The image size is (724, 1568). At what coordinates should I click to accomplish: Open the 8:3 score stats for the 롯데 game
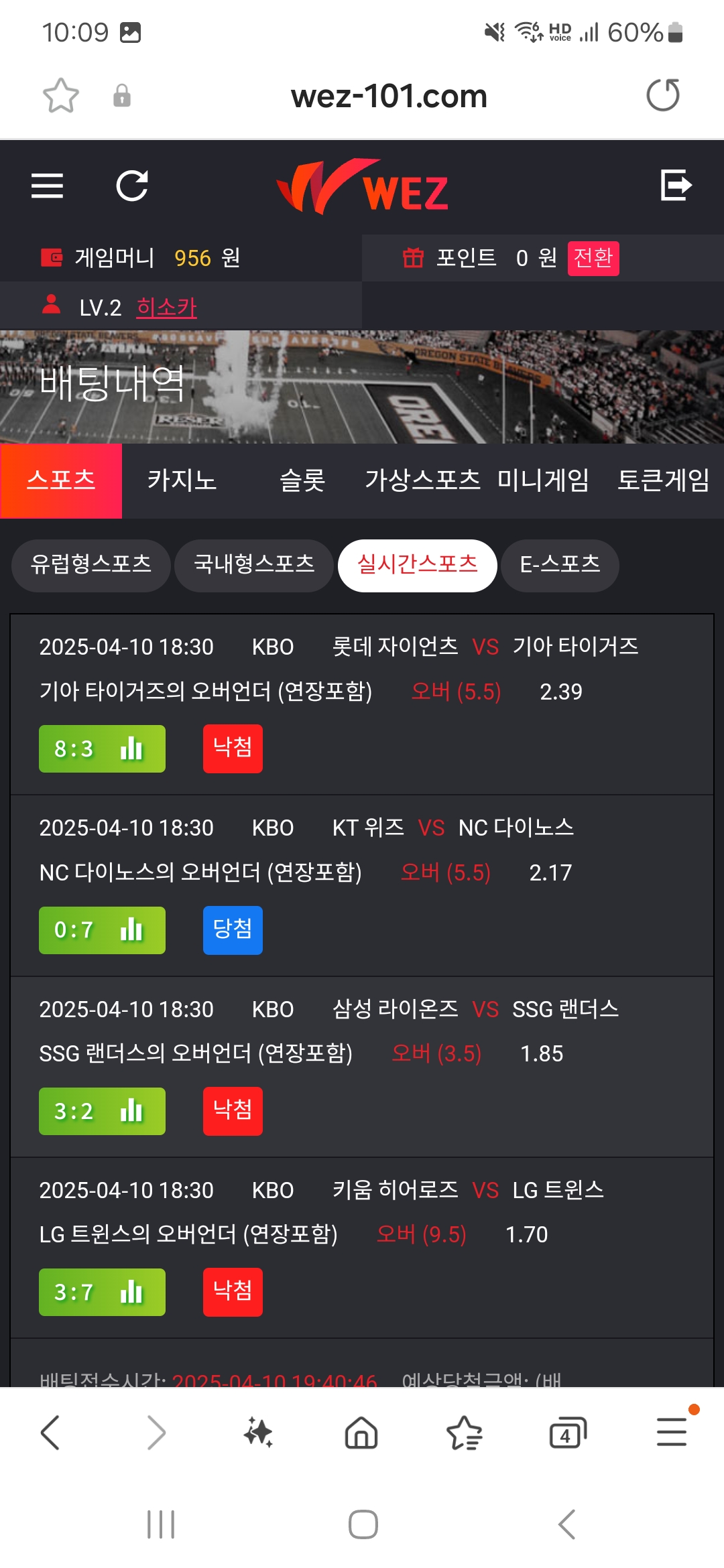102,748
